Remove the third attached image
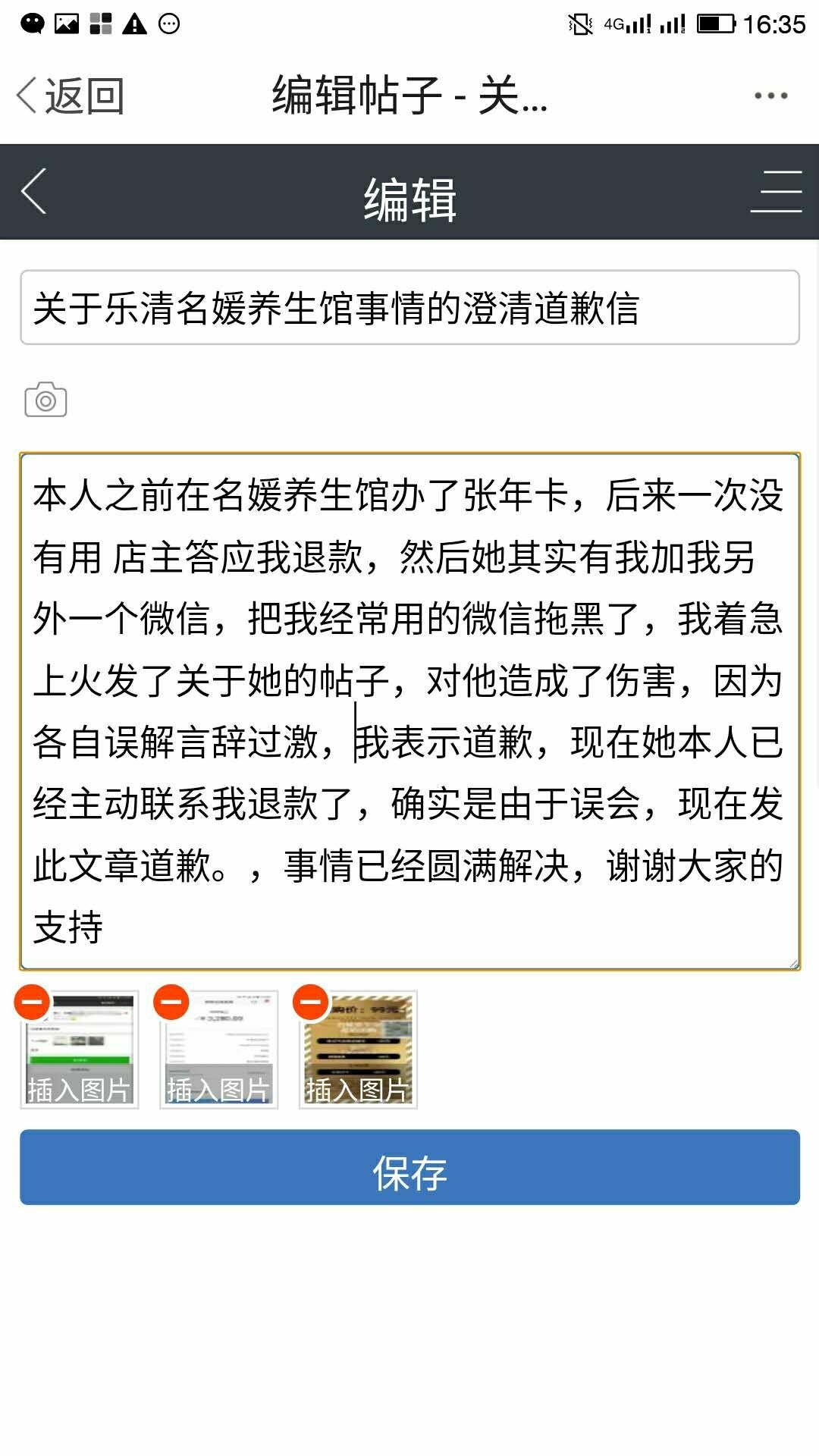This screenshot has height=1456, width=819. (x=311, y=1003)
